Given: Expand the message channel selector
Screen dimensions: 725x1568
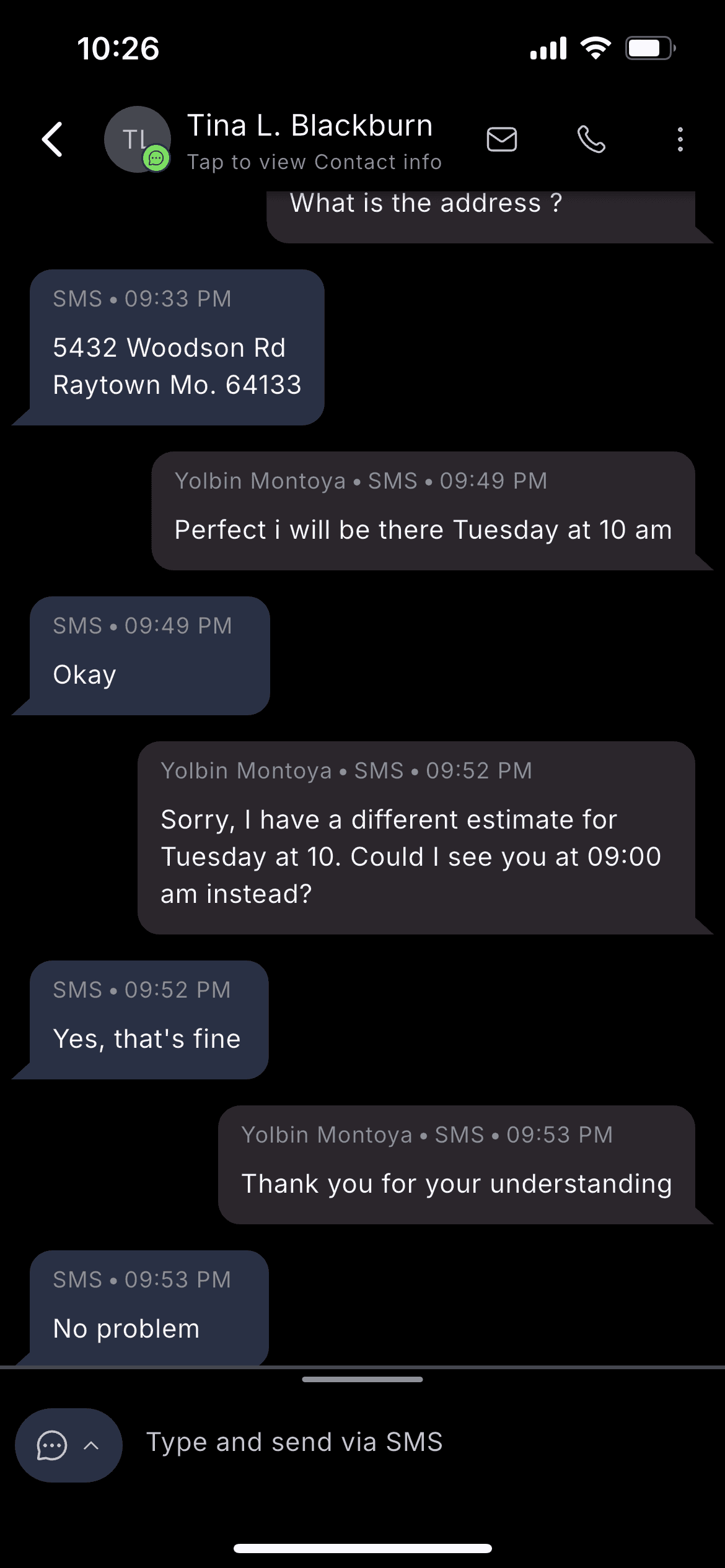Looking at the screenshot, I should click(x=68, y=1445).
